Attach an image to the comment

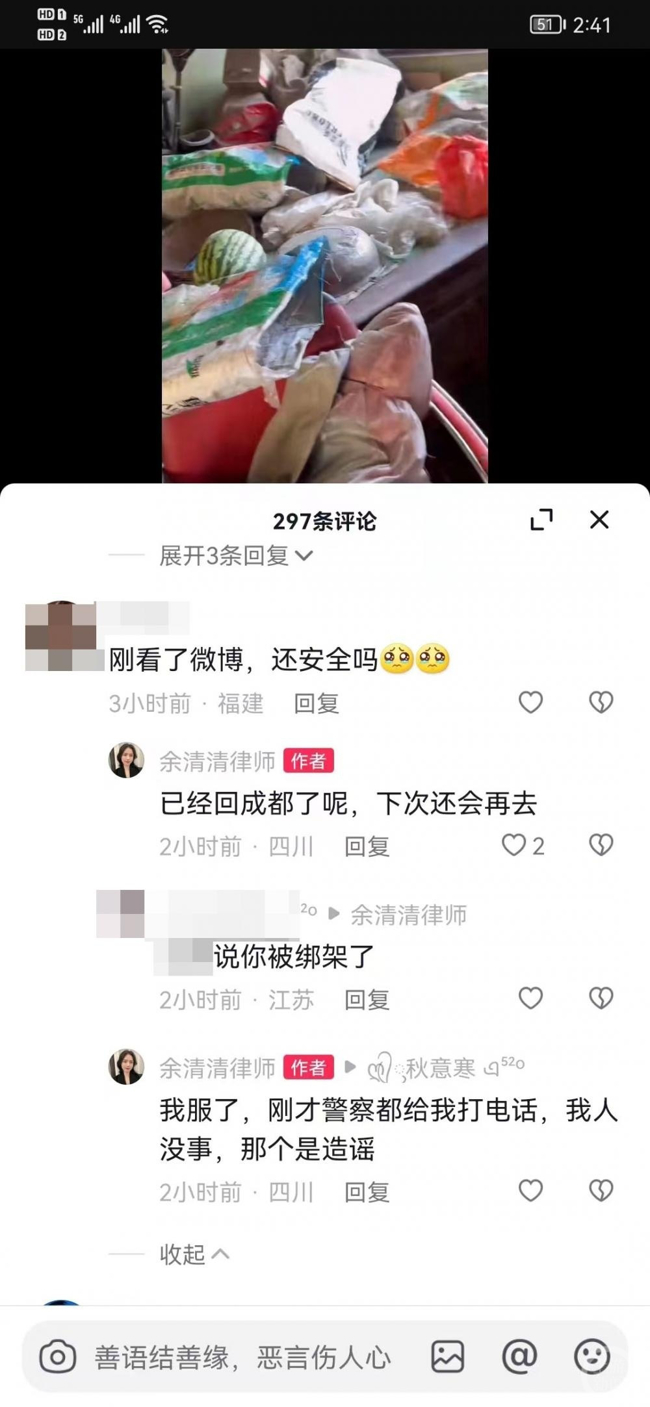click(x=447, y=1357)
